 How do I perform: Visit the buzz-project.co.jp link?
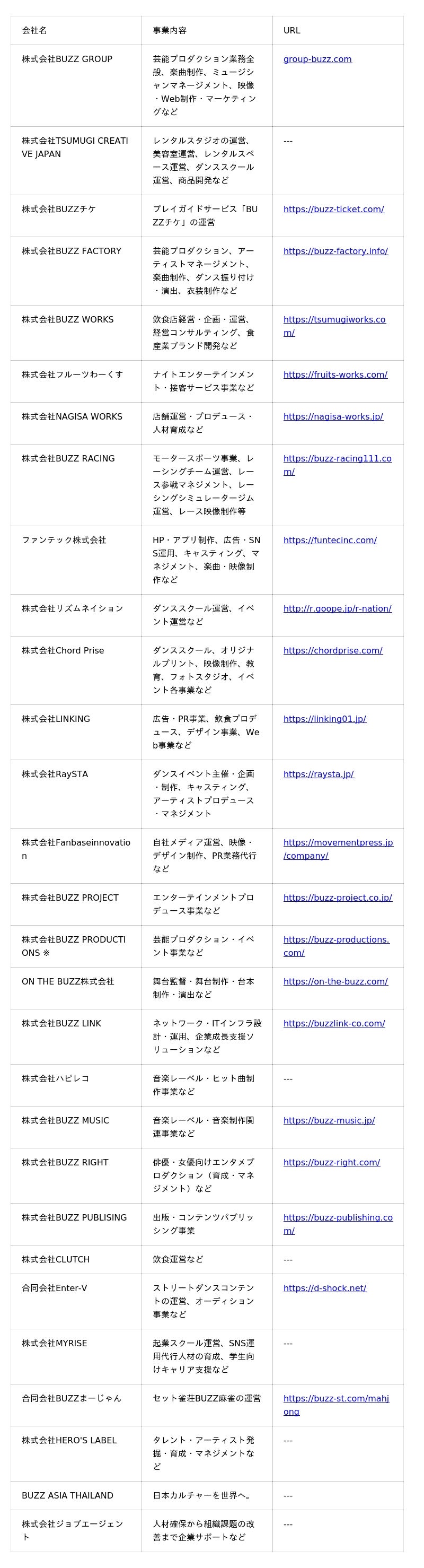point(338,897)
